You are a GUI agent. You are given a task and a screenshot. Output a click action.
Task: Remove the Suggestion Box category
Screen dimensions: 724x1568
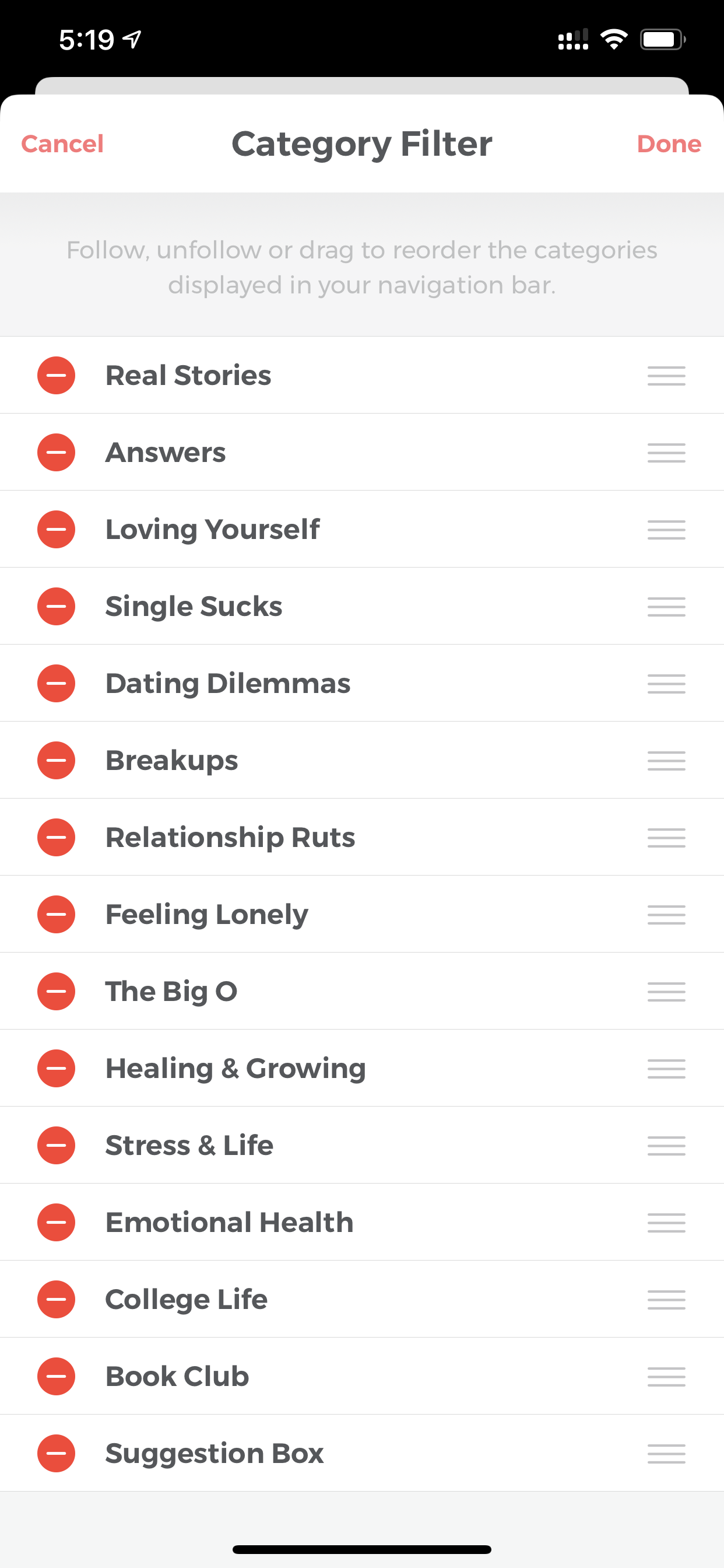[x=56, y=1454]
